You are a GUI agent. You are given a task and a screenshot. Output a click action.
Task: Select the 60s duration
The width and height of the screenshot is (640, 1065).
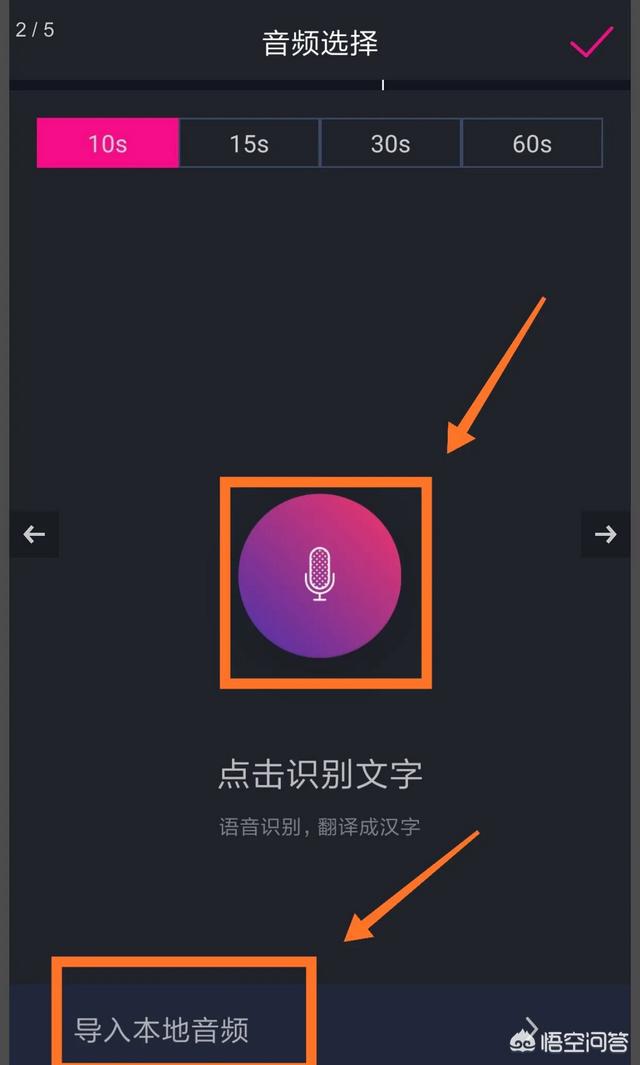click(x=532, y=143)
